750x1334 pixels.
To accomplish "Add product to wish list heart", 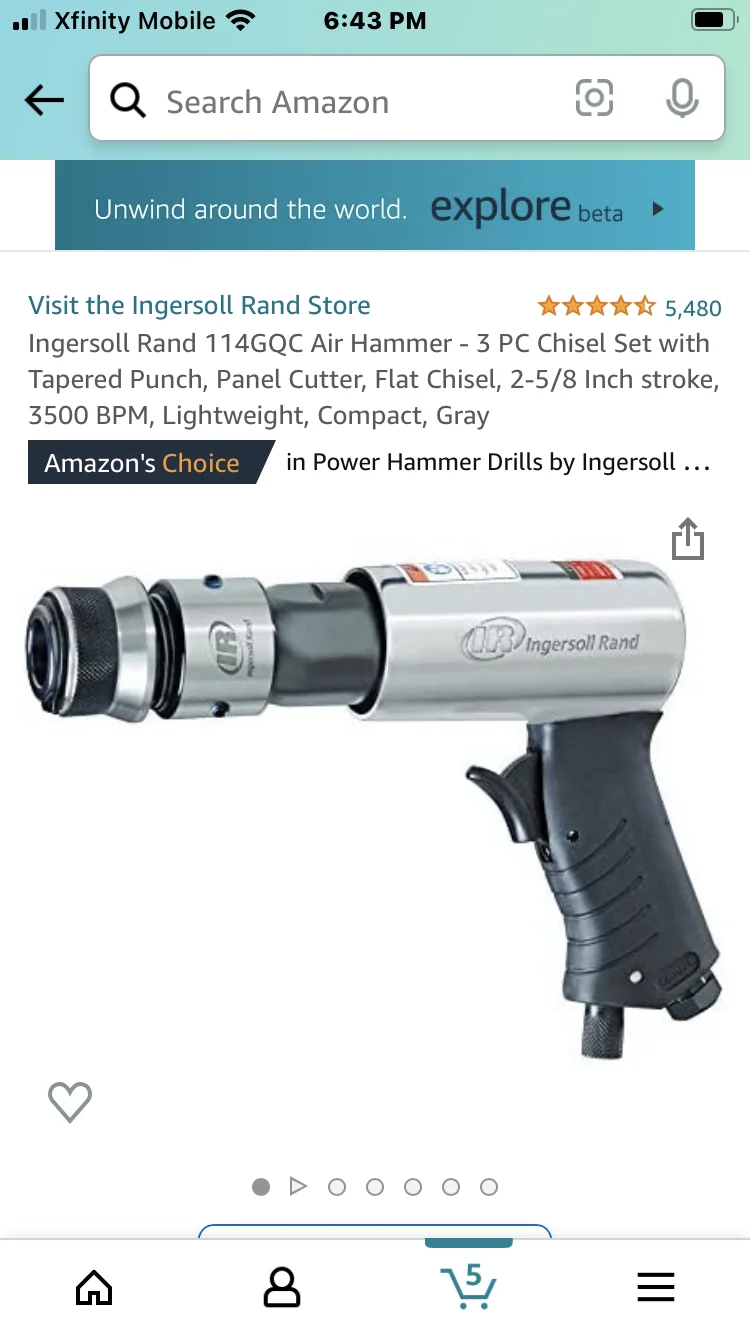I will (x=70, y=1102).
